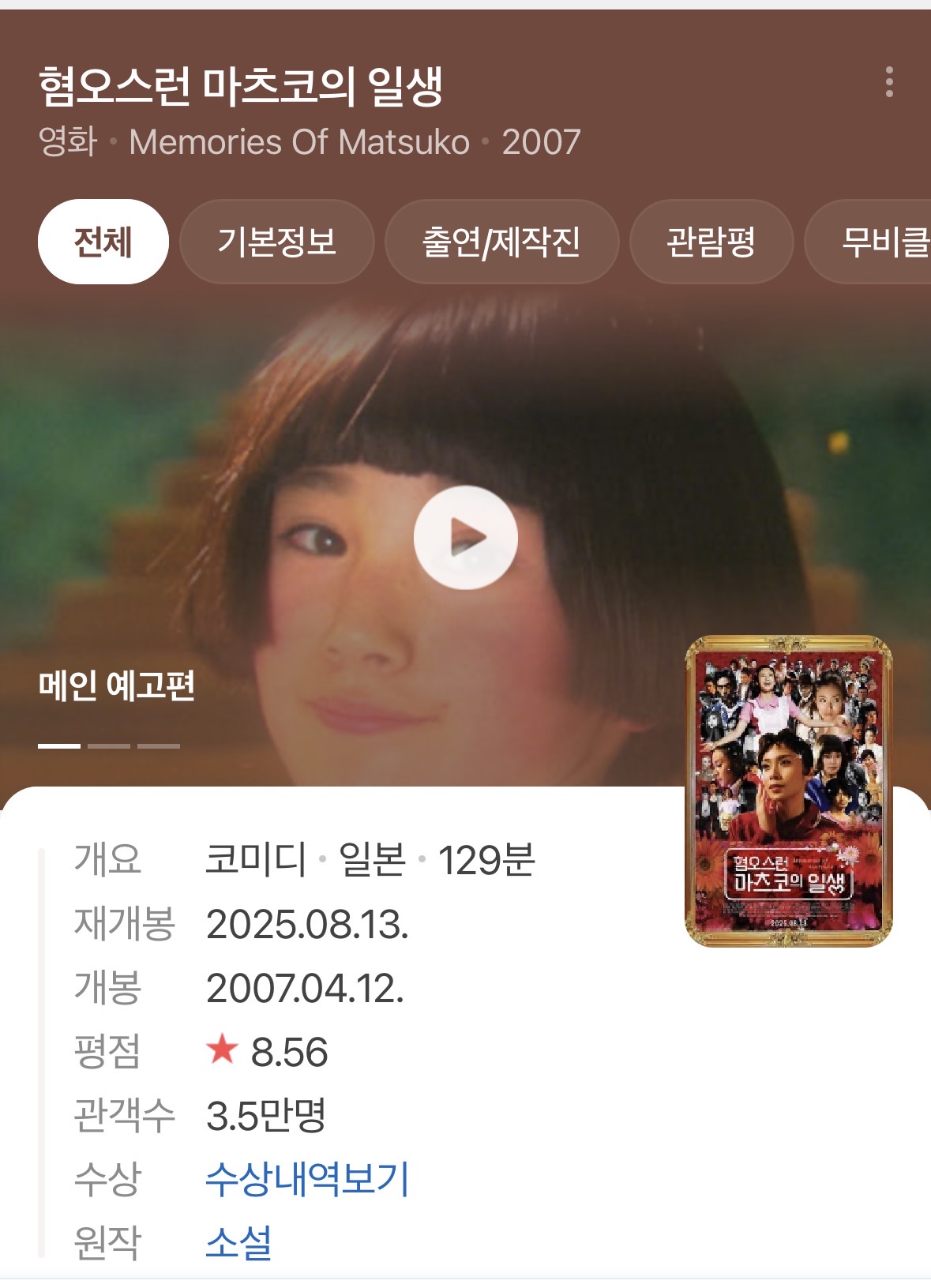Open the three-dot overflow menu
931x1288 pixels.
pos(889,82)
